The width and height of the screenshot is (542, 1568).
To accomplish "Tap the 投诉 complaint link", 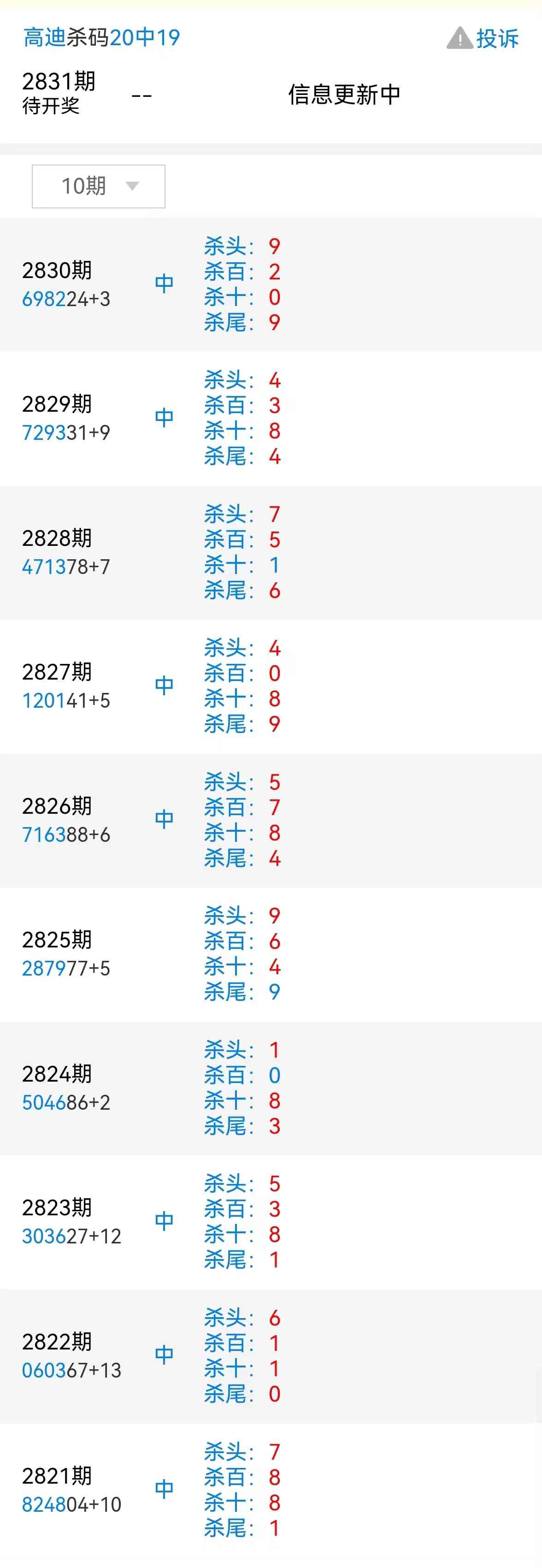I will (x=483, y=38).
